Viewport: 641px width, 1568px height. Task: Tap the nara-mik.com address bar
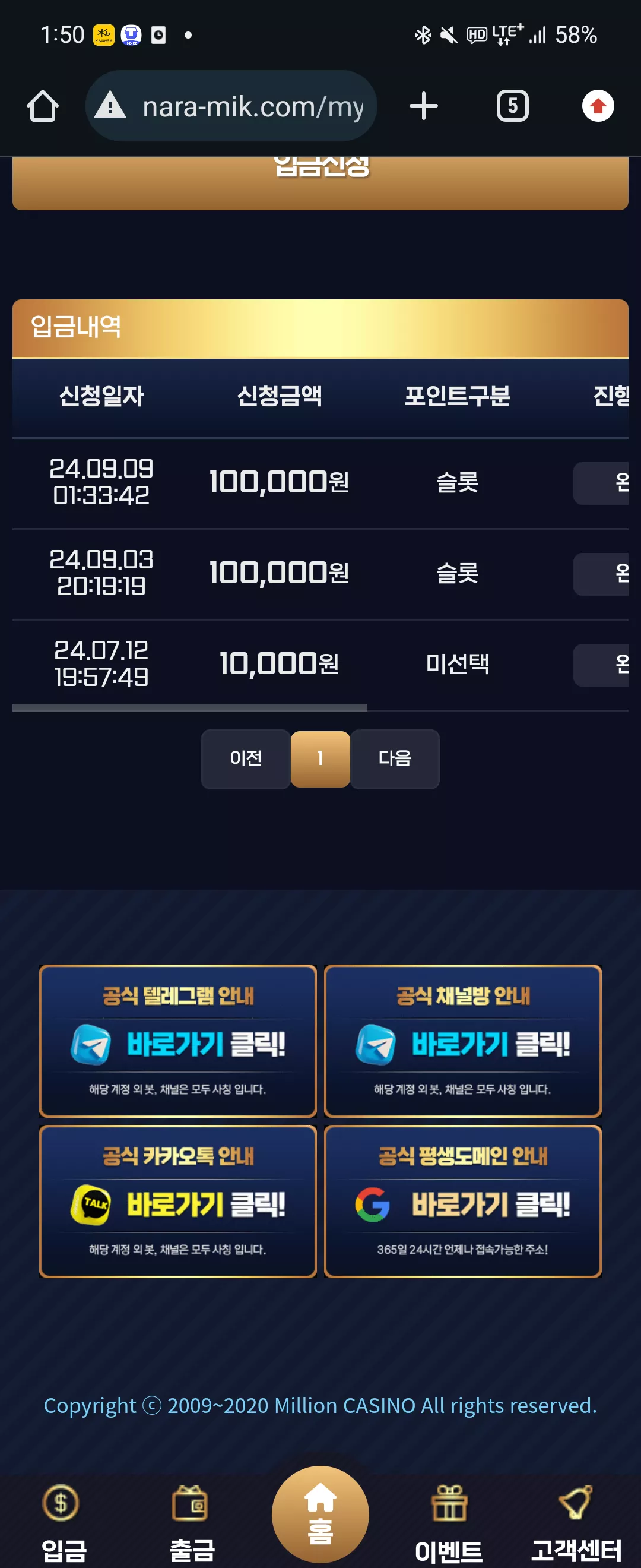point(231,106)
